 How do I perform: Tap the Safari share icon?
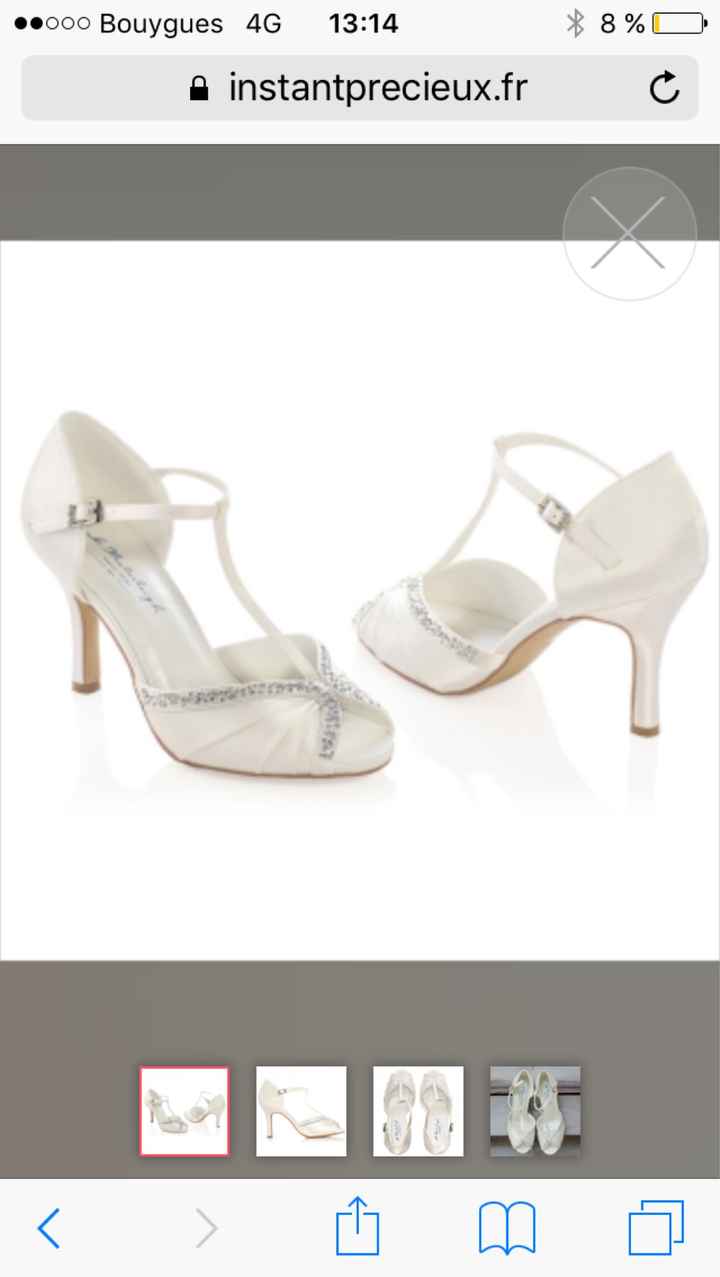coord(359,1227)
